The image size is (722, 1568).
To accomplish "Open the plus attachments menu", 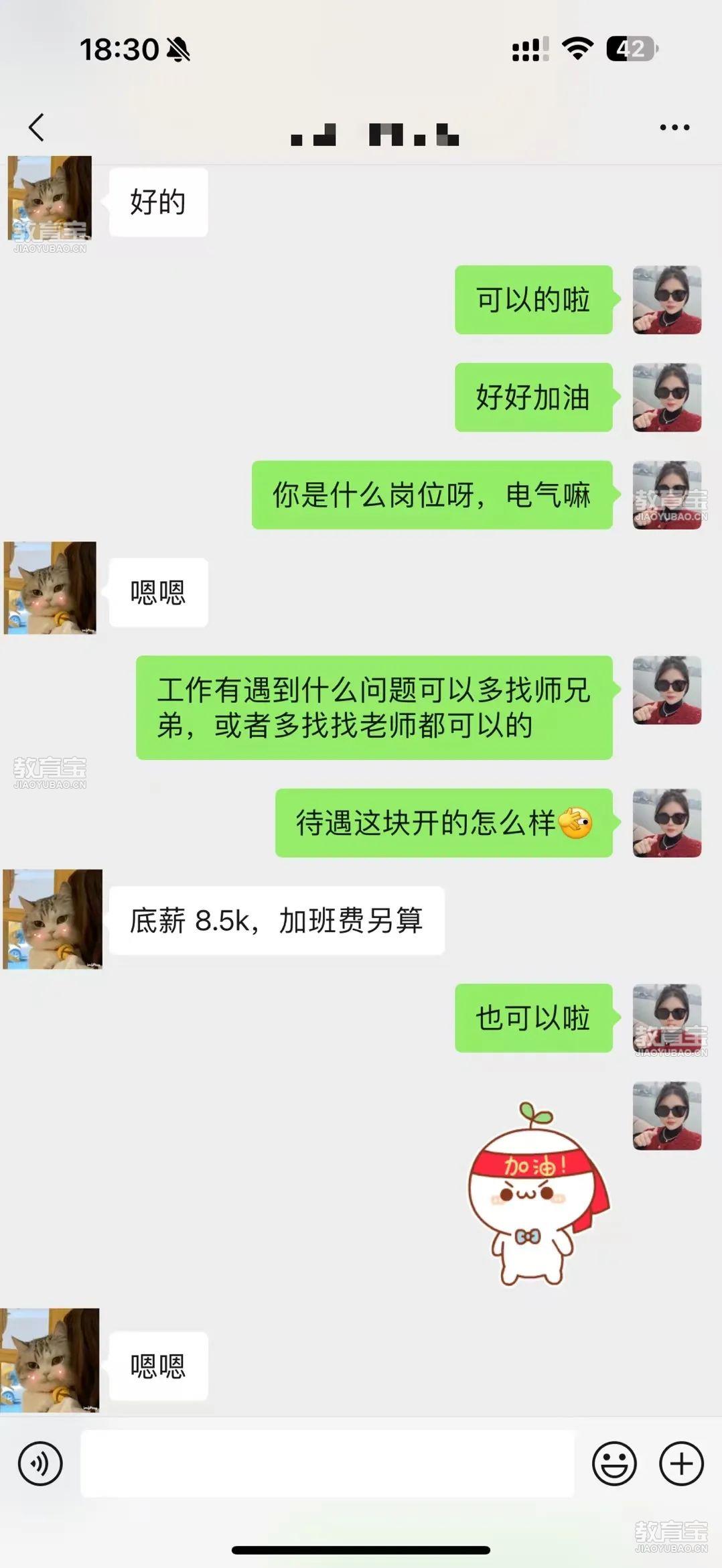I will (x=681, y=1464).
